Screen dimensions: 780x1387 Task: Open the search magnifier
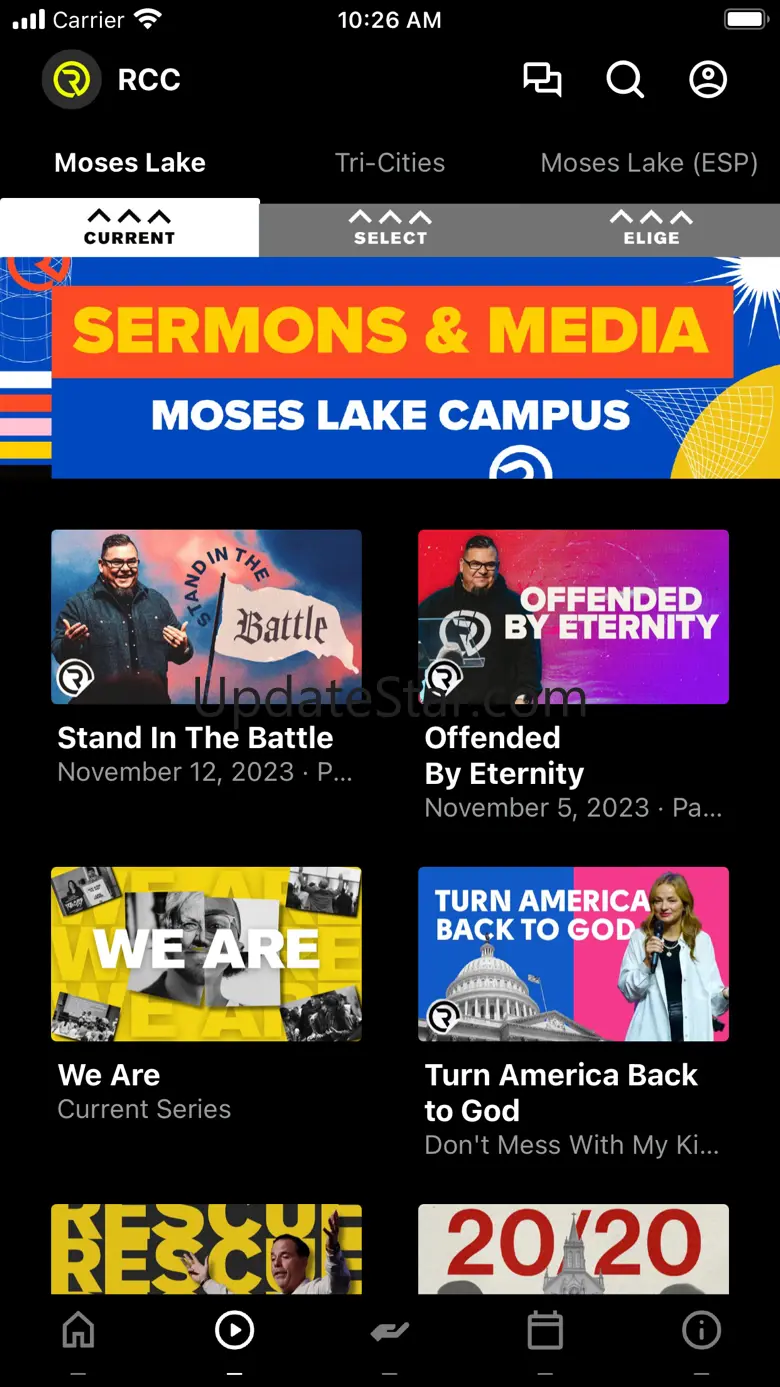click(625, 80)
